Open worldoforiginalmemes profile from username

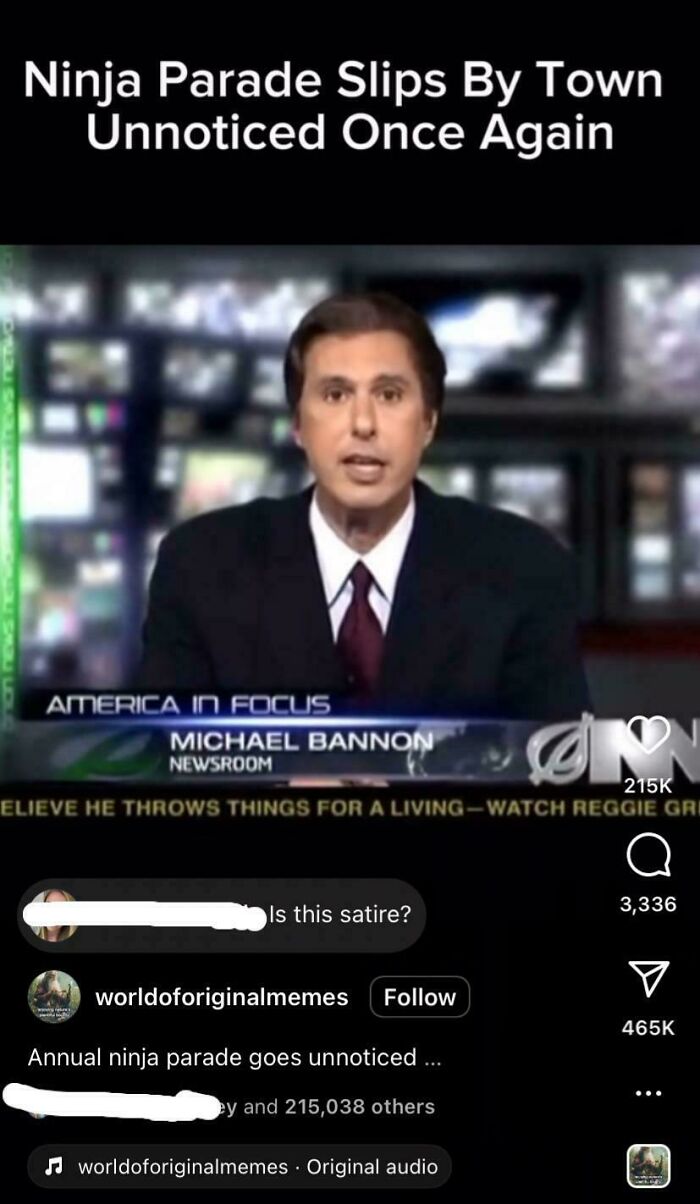coord(221,997)
